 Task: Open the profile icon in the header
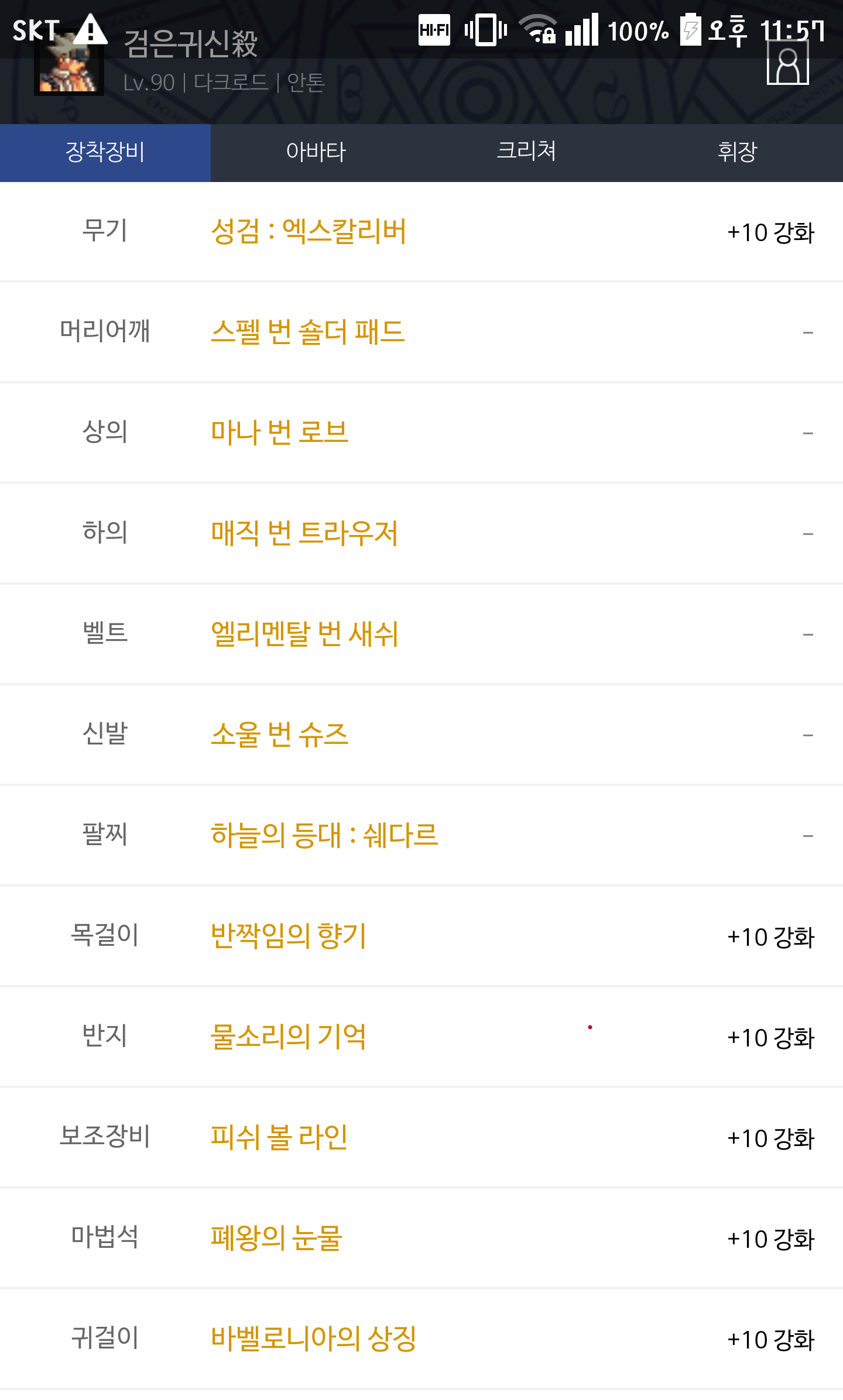point(787,63)
